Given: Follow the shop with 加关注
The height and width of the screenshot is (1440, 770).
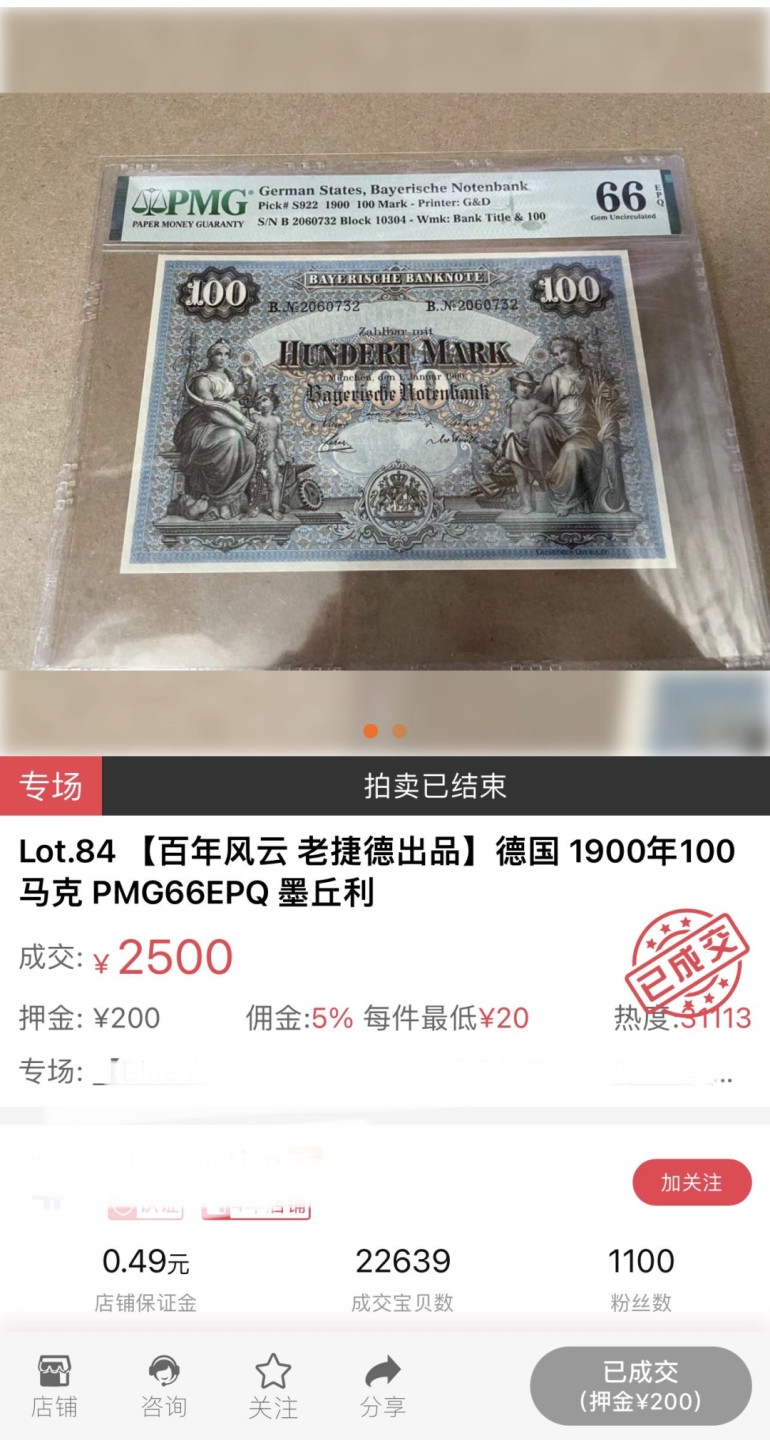Looking at the screenshot, I should [691, 1183].
